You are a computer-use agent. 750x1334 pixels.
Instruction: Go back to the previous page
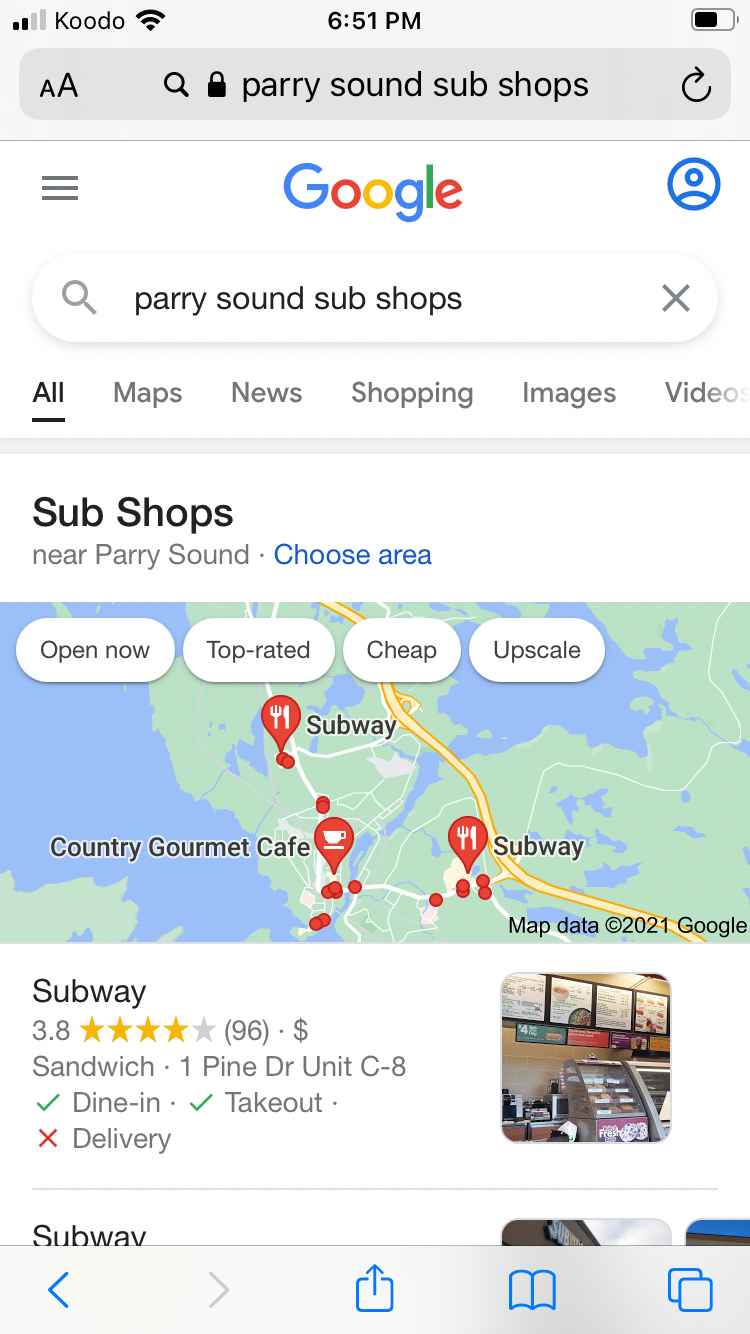click(59, 1290)
